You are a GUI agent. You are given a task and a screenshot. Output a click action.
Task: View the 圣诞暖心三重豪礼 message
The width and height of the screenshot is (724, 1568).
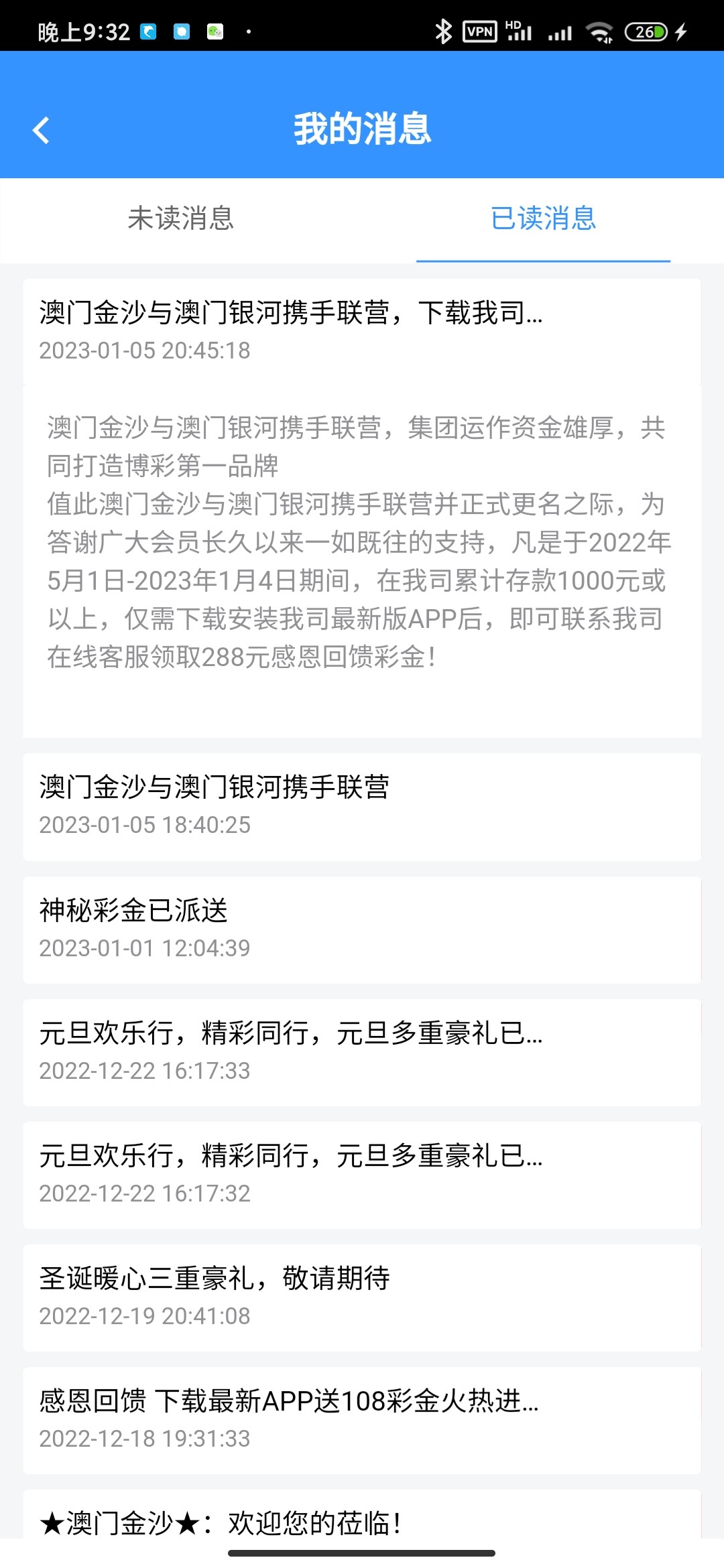pyautogui.click(x=362, y=1297)
